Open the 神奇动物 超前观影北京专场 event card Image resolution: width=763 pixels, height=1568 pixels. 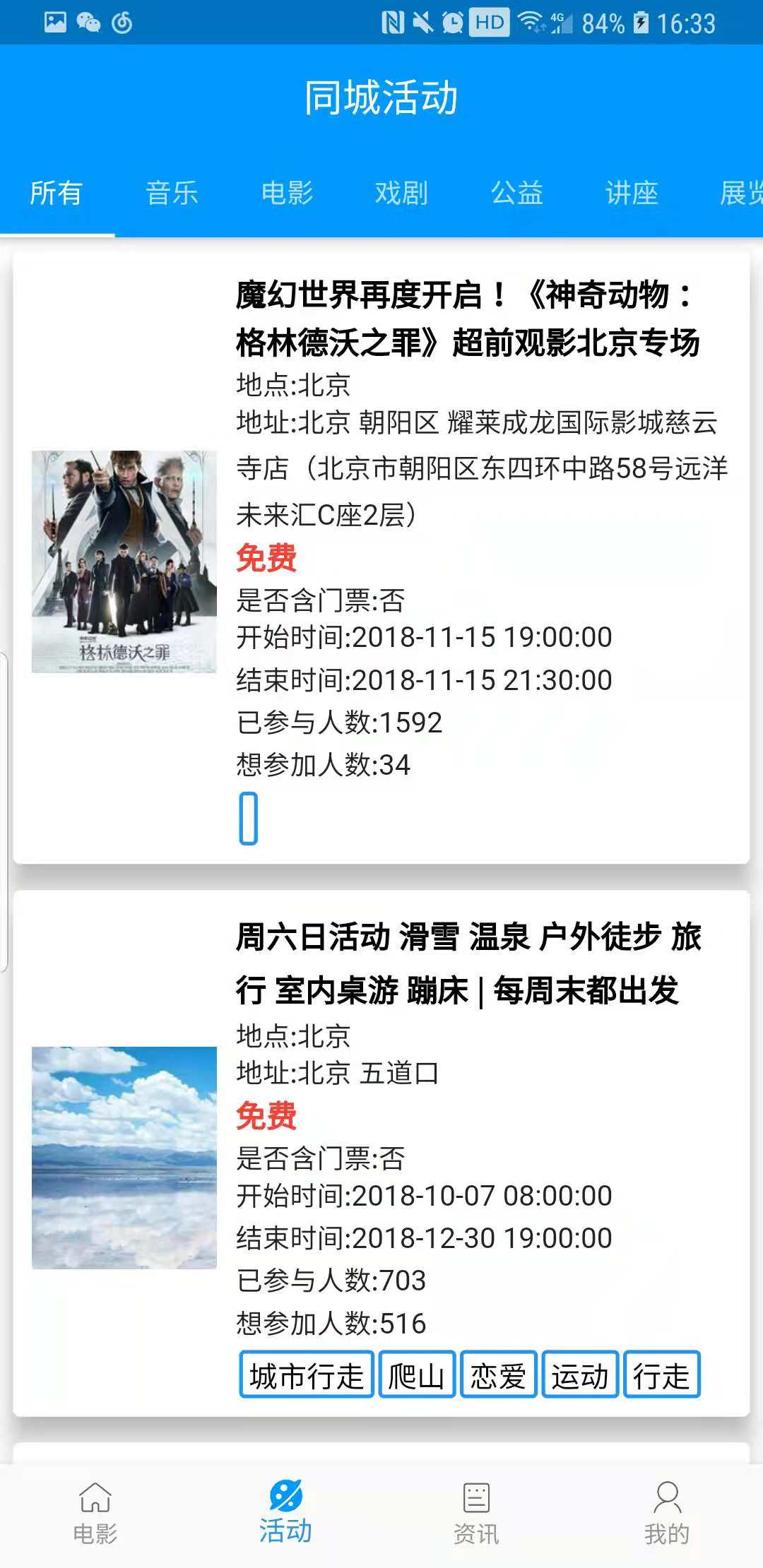coord(466,319)
